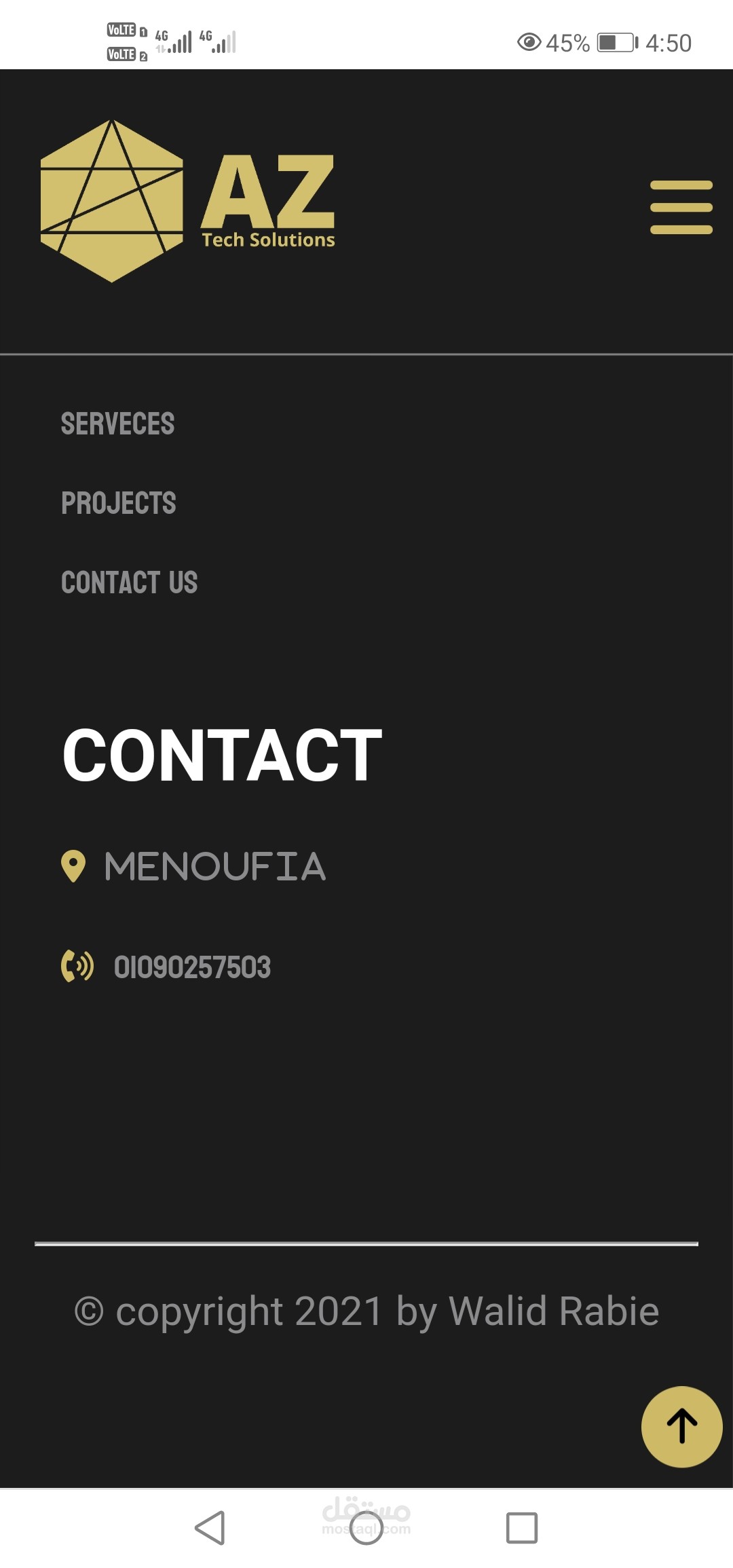This screenshot has height=1568, width=733.
Task: Call the number 01090257503
Action: pyautogui.click(x=192, y=967)
